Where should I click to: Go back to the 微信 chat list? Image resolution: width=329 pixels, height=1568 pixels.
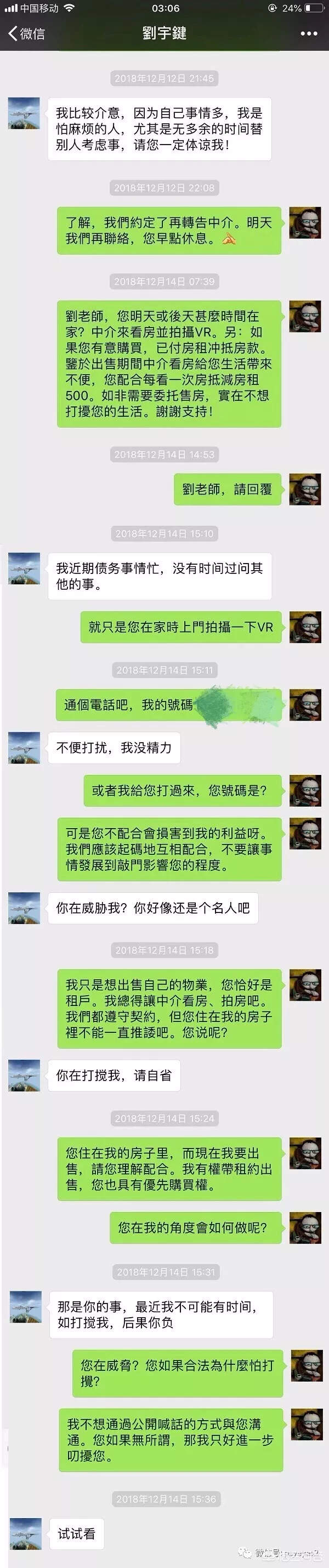tap(27, 33)
